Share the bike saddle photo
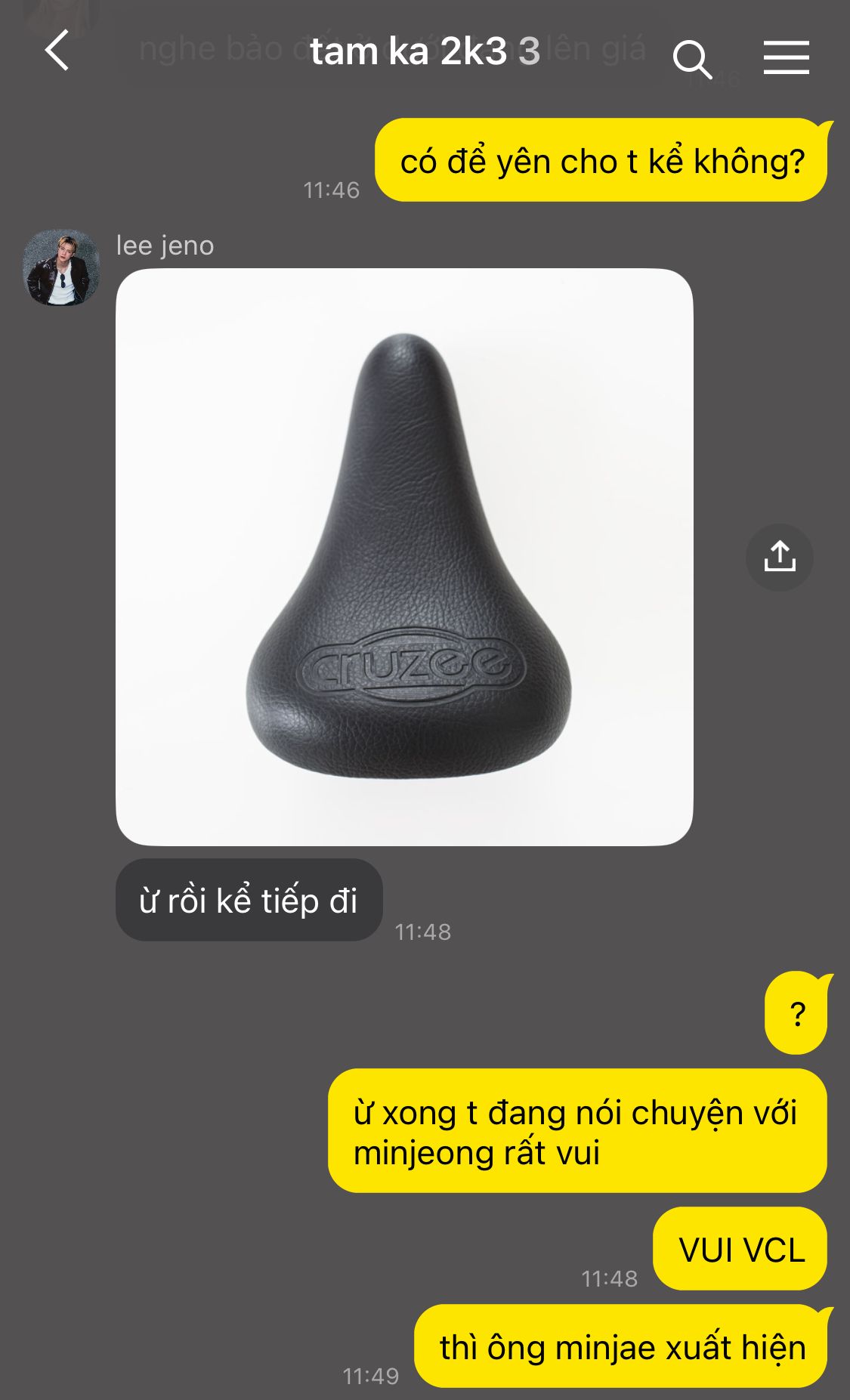Screen dimensions: 850x1400 (779, 558)
